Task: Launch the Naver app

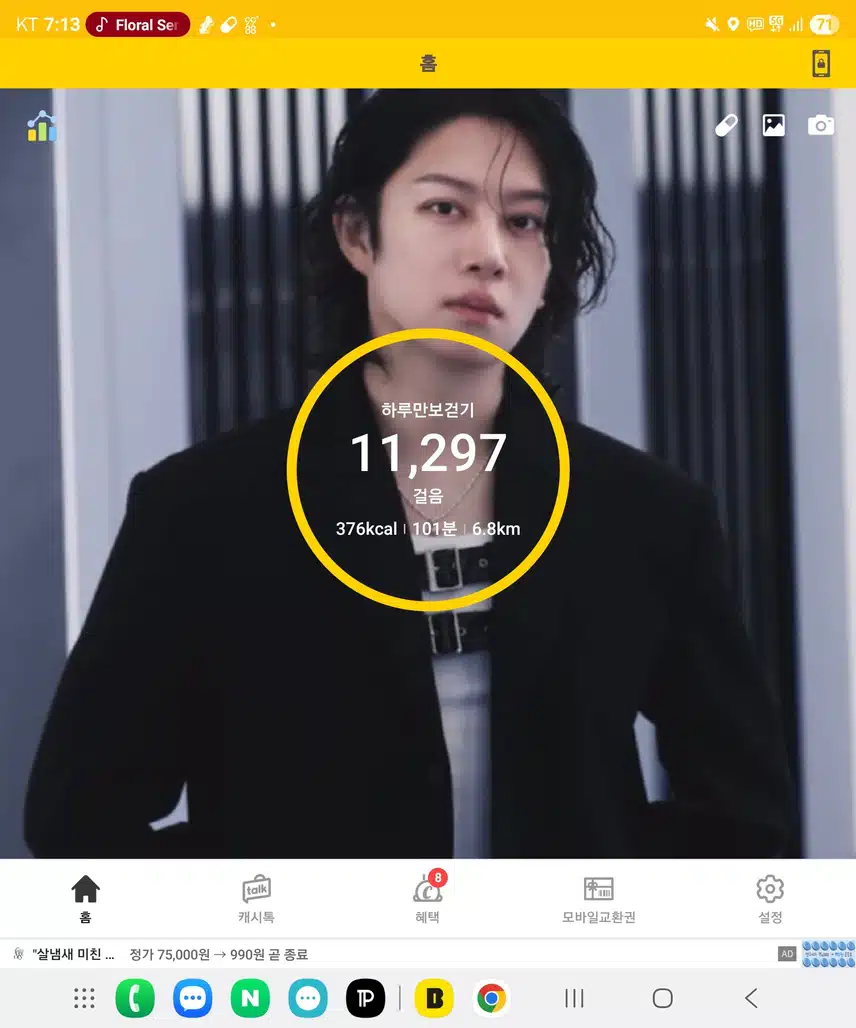Action: [x=250, y=998]
